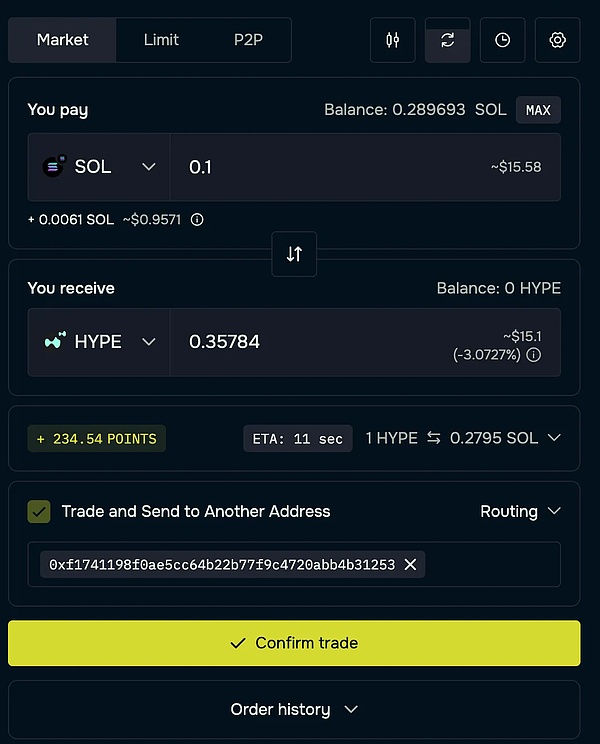Uncheck Trade and Send to Another Address
The height and width of the screenshot is (744, 600).
[39, 511]
